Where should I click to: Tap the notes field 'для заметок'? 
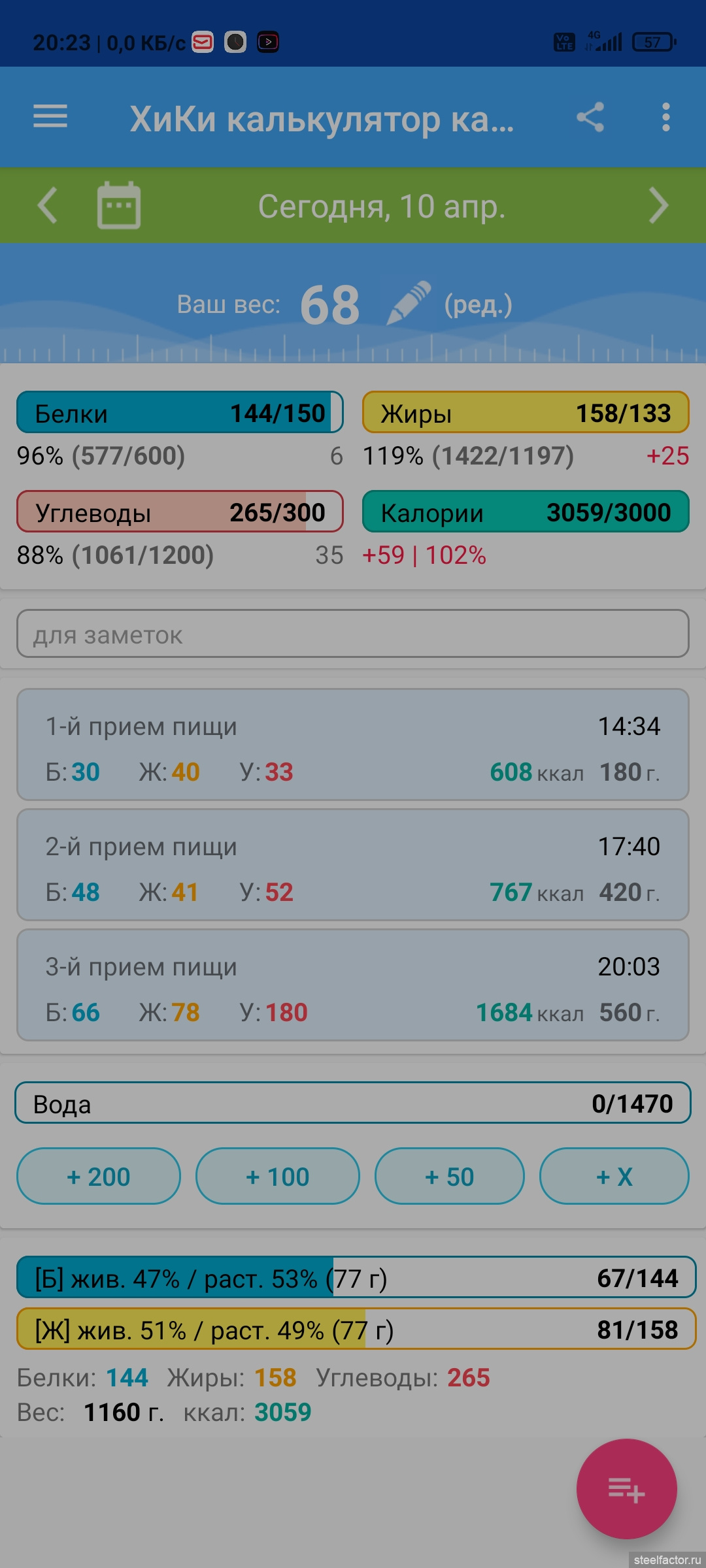353,634
